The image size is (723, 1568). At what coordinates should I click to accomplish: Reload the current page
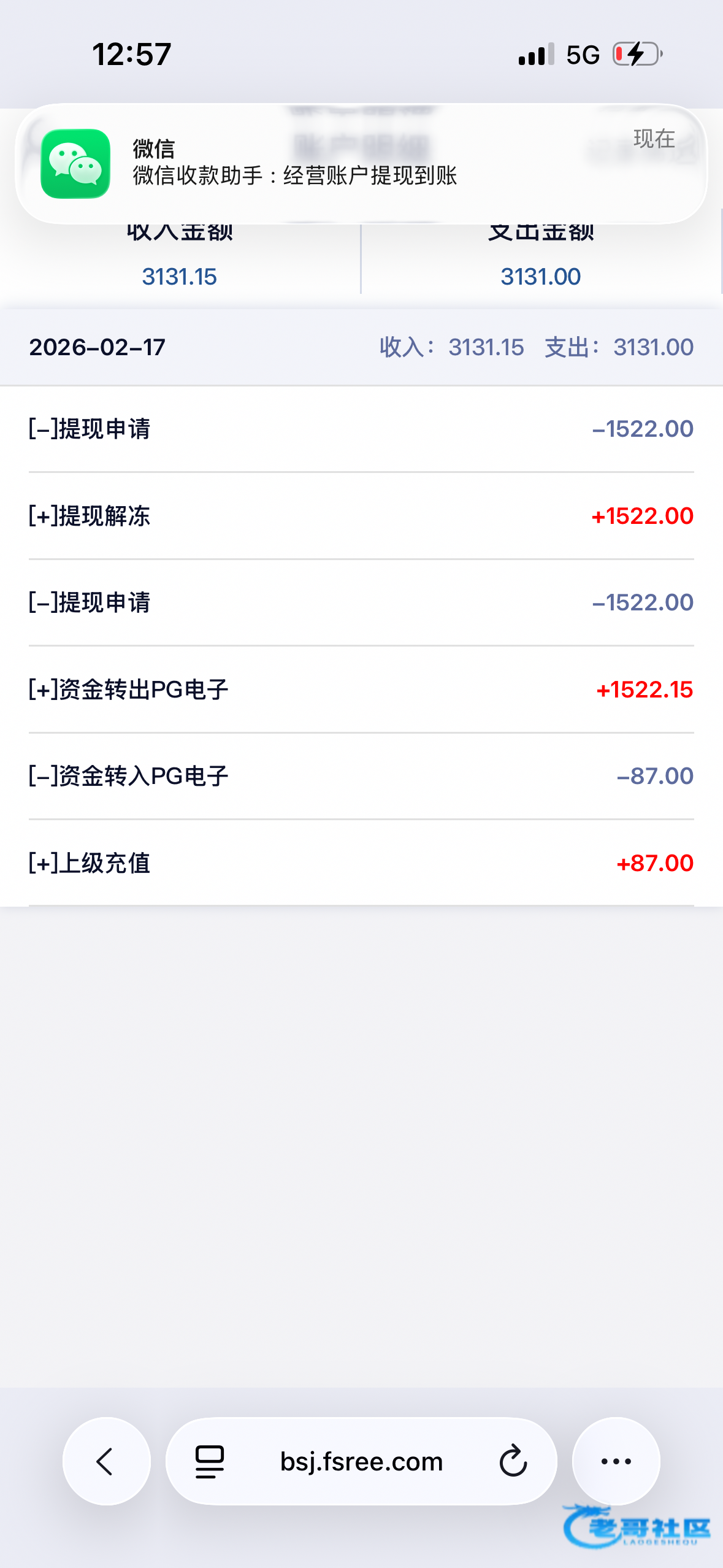513,1461
